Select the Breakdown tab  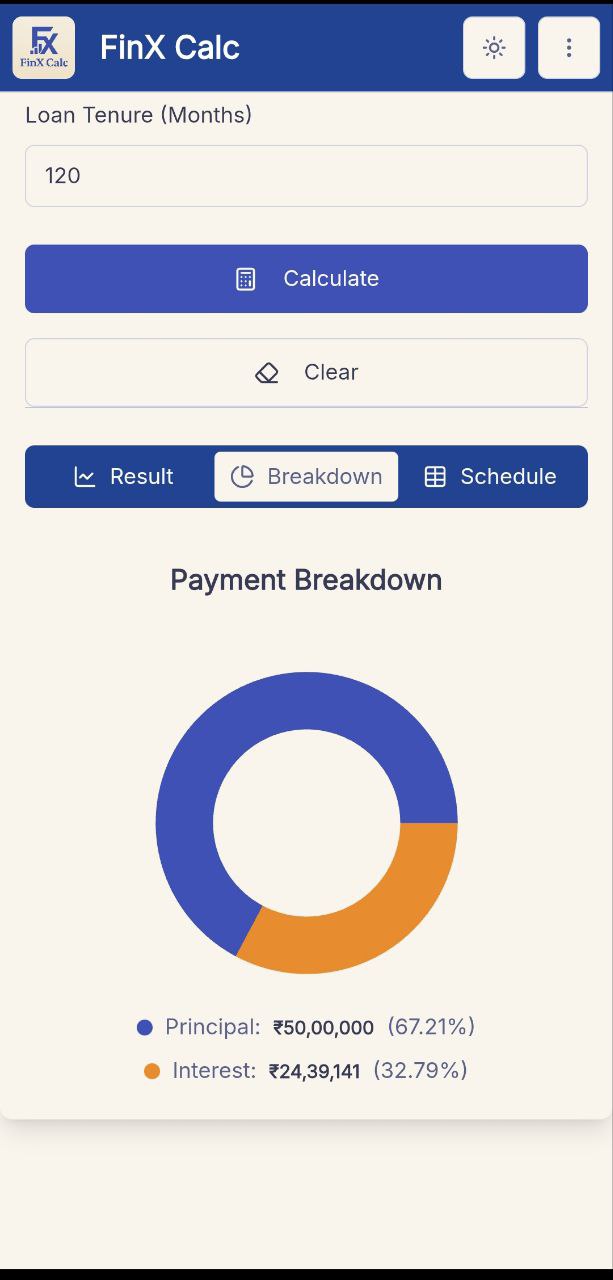tap(306, 477)
